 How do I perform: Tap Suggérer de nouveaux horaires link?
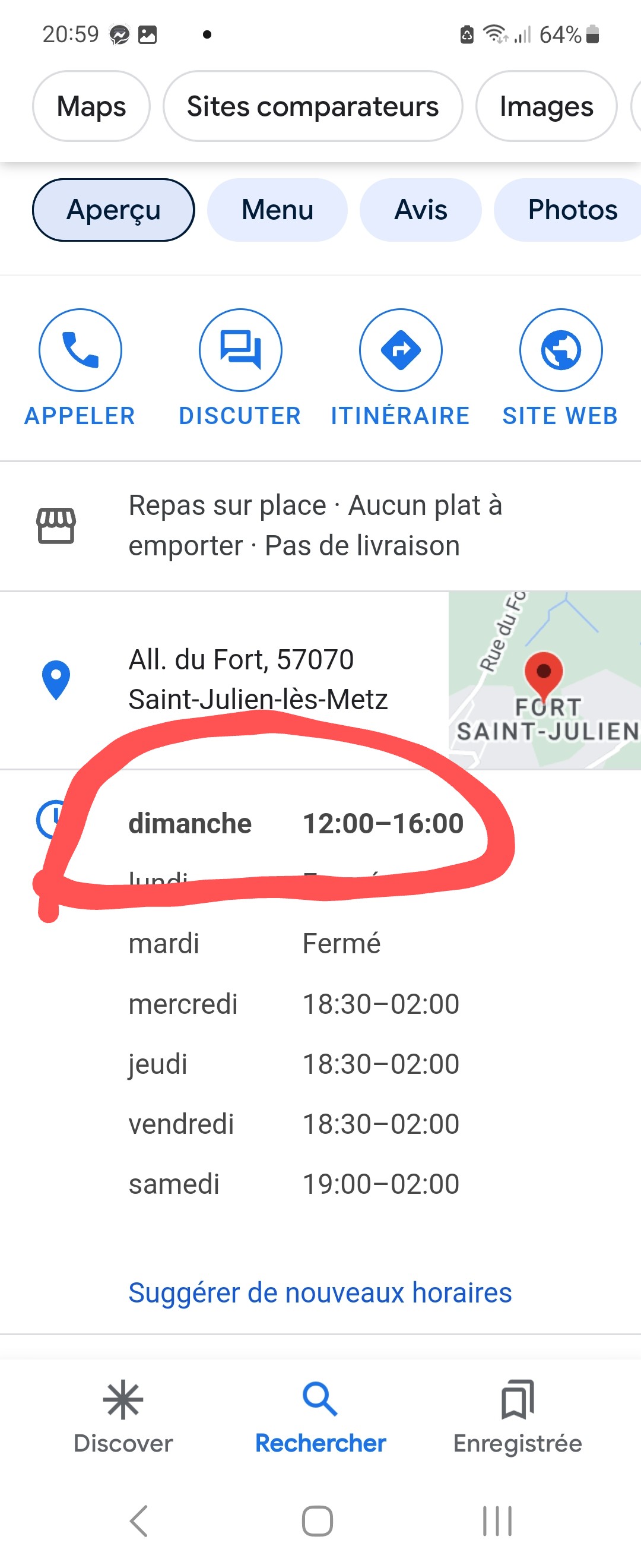(x=320, y=1293)
